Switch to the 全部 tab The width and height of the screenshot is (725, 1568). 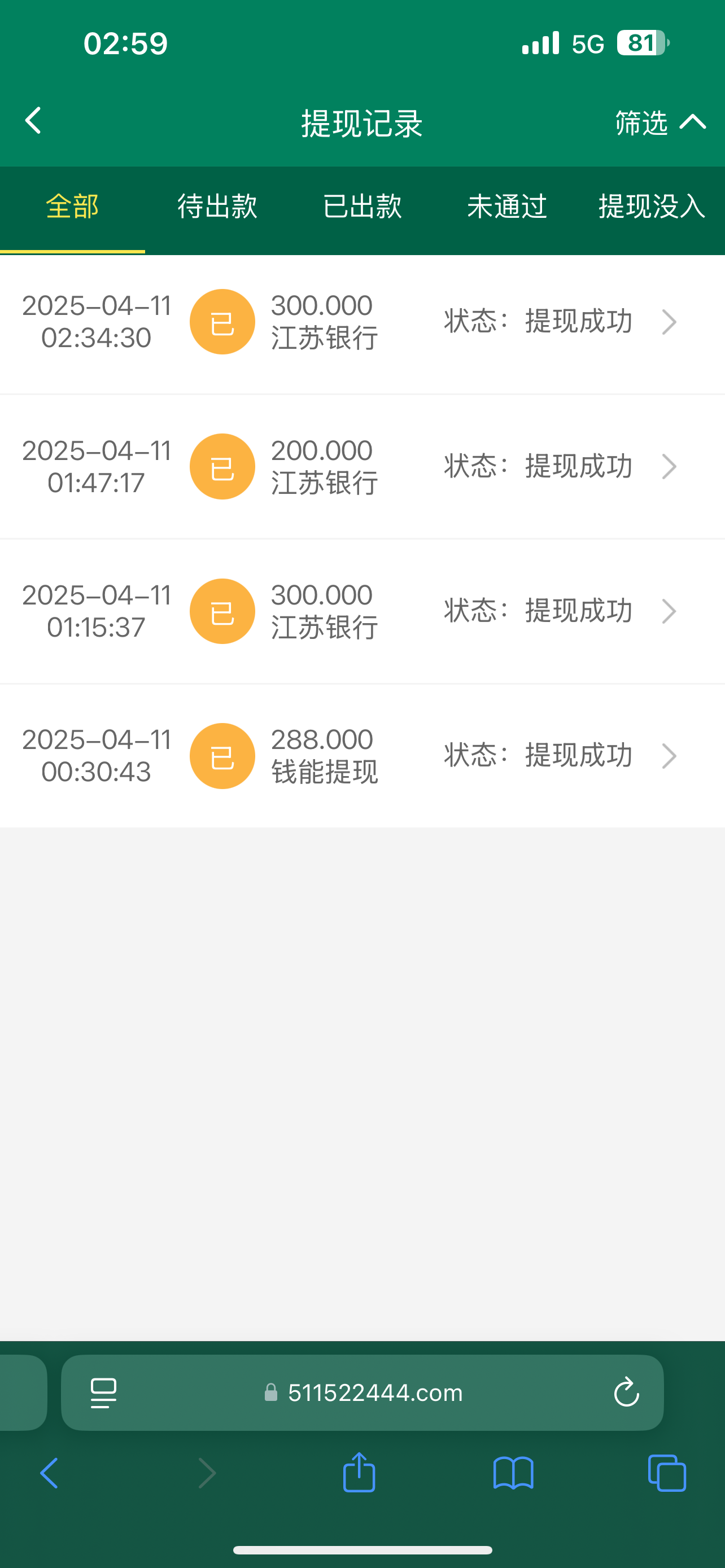coord(72,207)
